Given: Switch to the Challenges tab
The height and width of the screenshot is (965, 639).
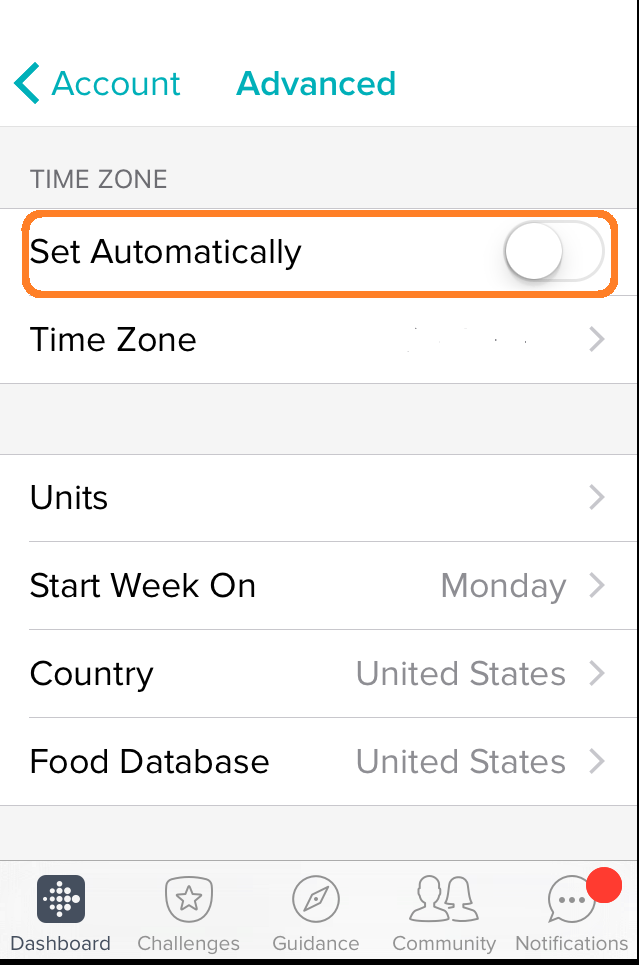Looking at the screenshot, I should [188, 913].
